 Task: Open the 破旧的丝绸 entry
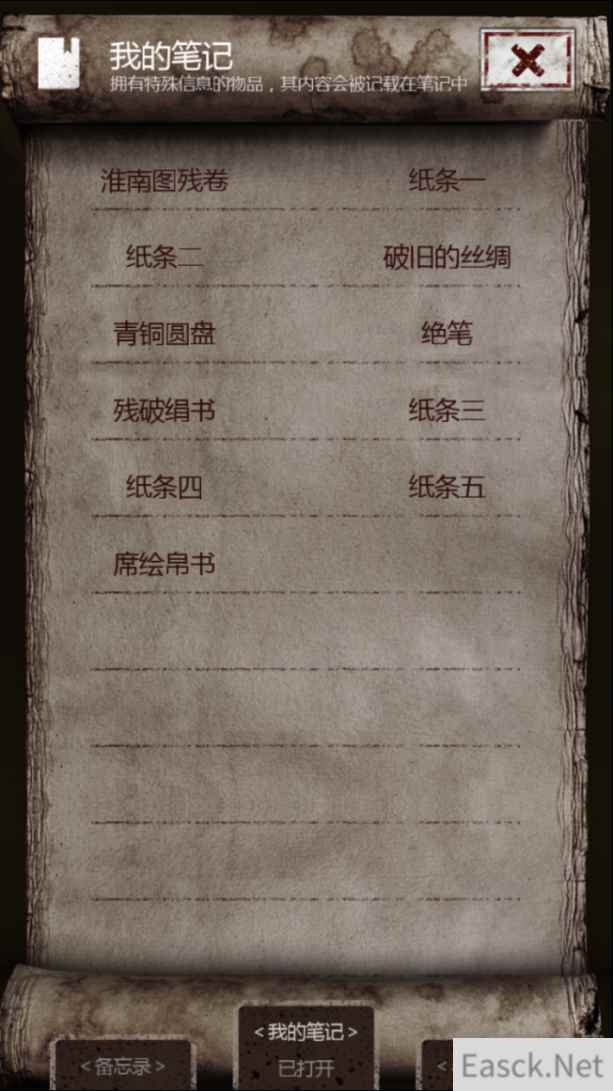446,258
